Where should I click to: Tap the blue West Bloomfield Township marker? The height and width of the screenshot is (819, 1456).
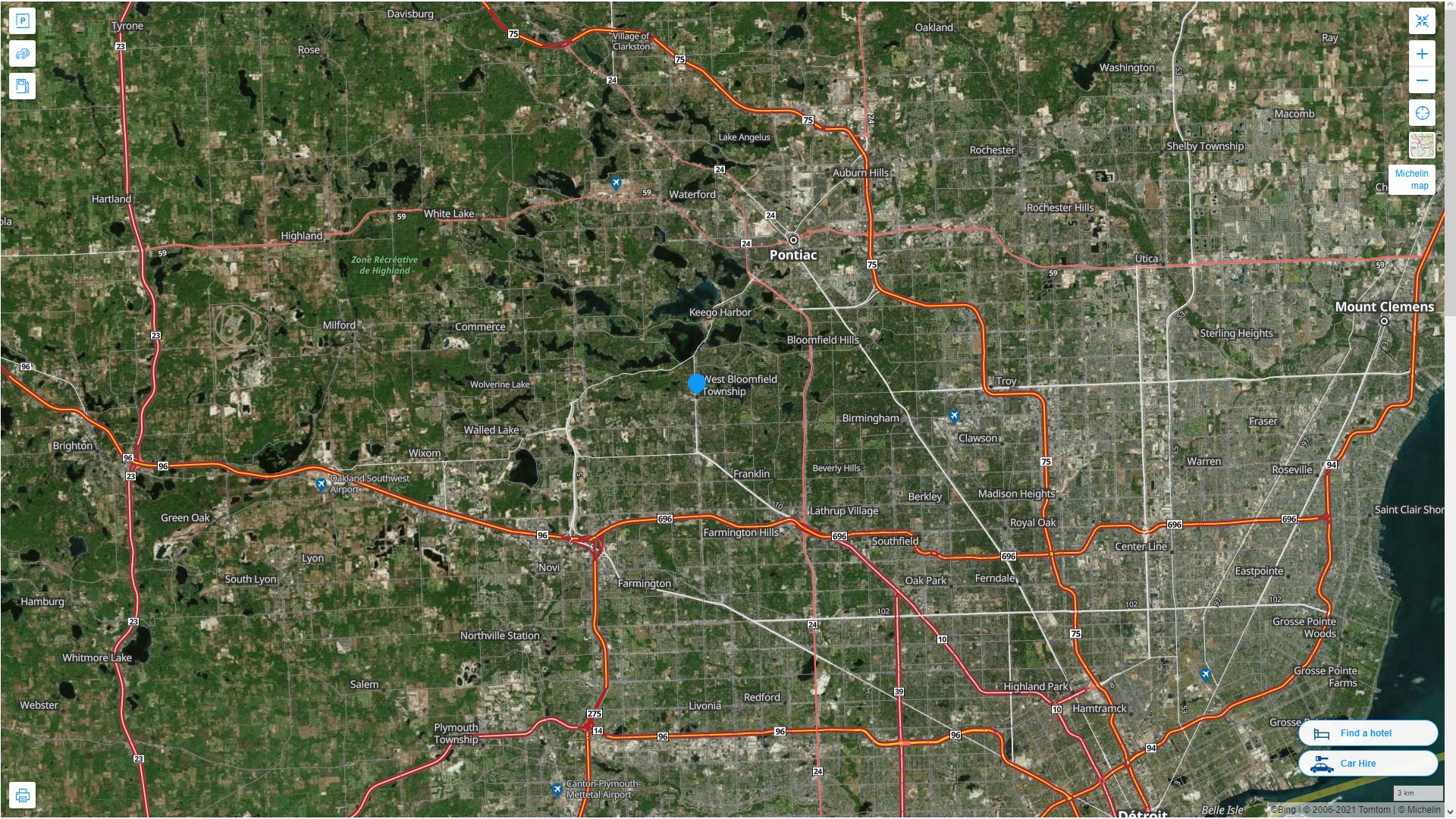coord(696,384)
